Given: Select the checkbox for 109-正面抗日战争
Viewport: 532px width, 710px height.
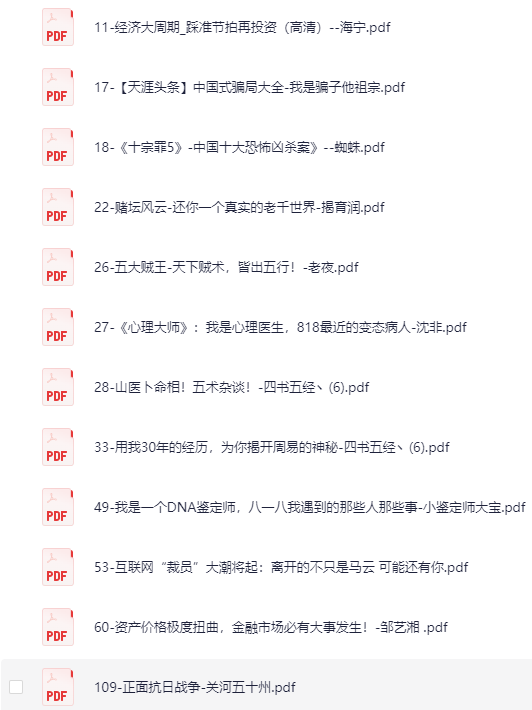Looking at the screenshot, I should tap(16, 687).
